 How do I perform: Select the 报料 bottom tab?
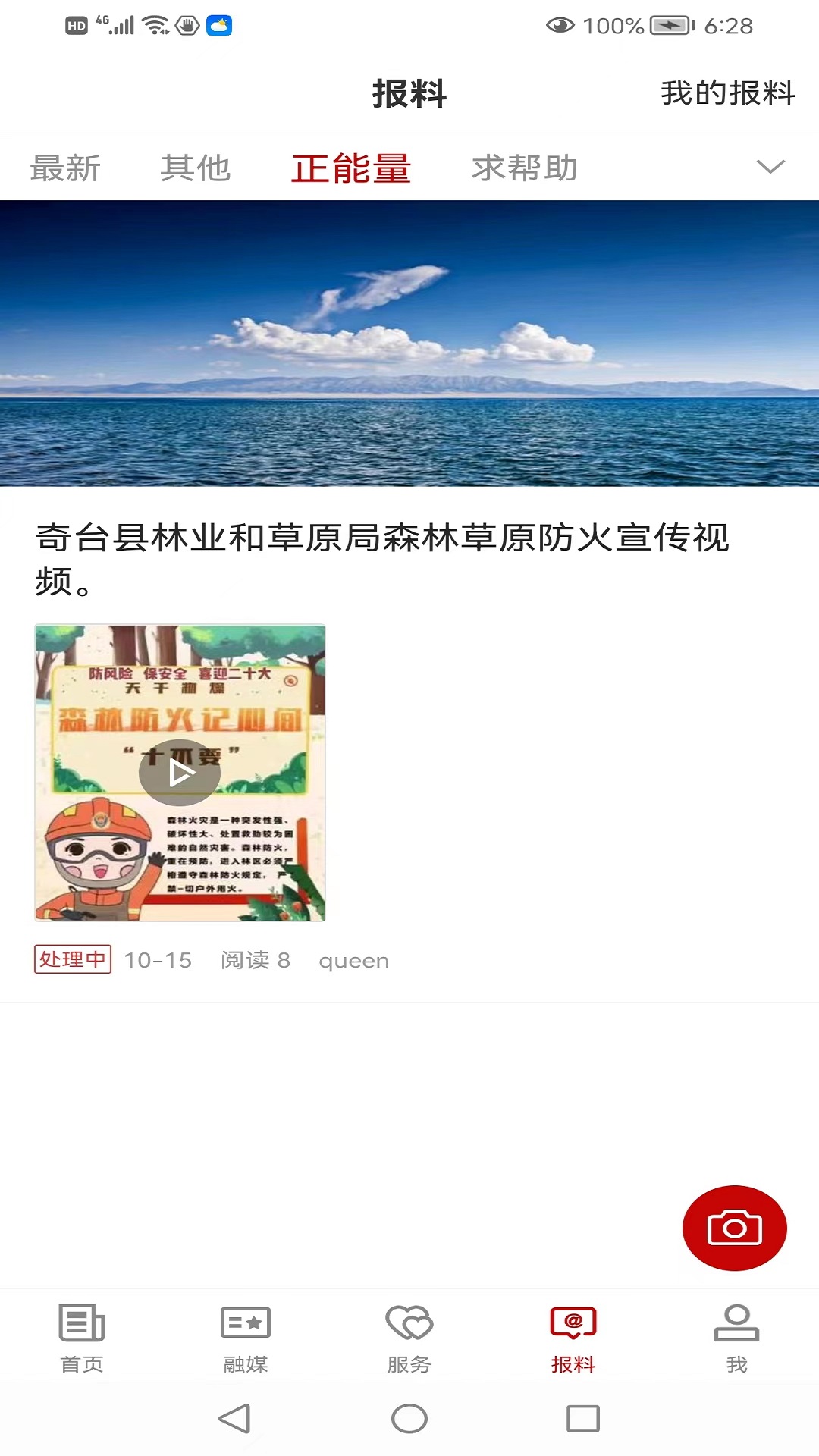[573, 1338]
